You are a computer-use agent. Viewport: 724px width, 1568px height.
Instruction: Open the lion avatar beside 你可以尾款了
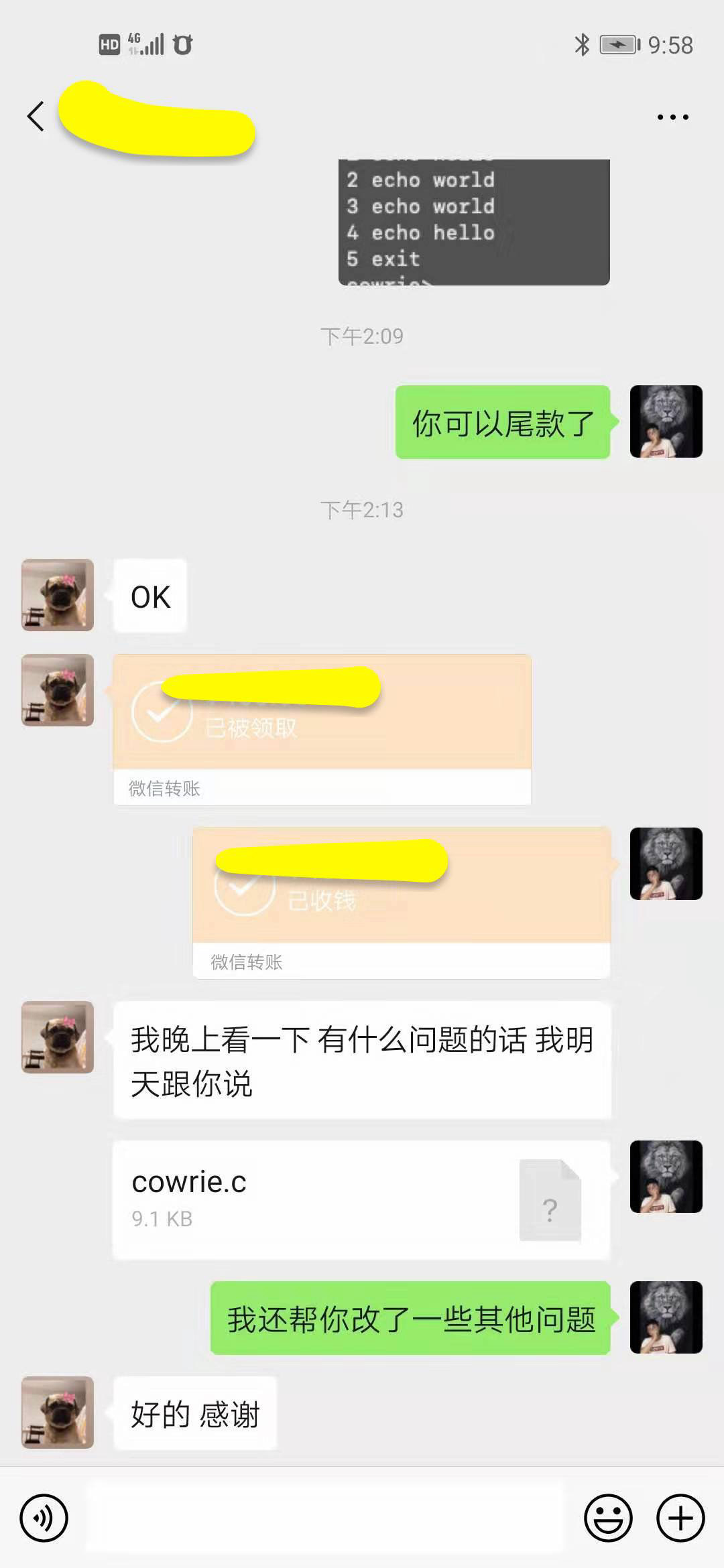coord(666,421)
